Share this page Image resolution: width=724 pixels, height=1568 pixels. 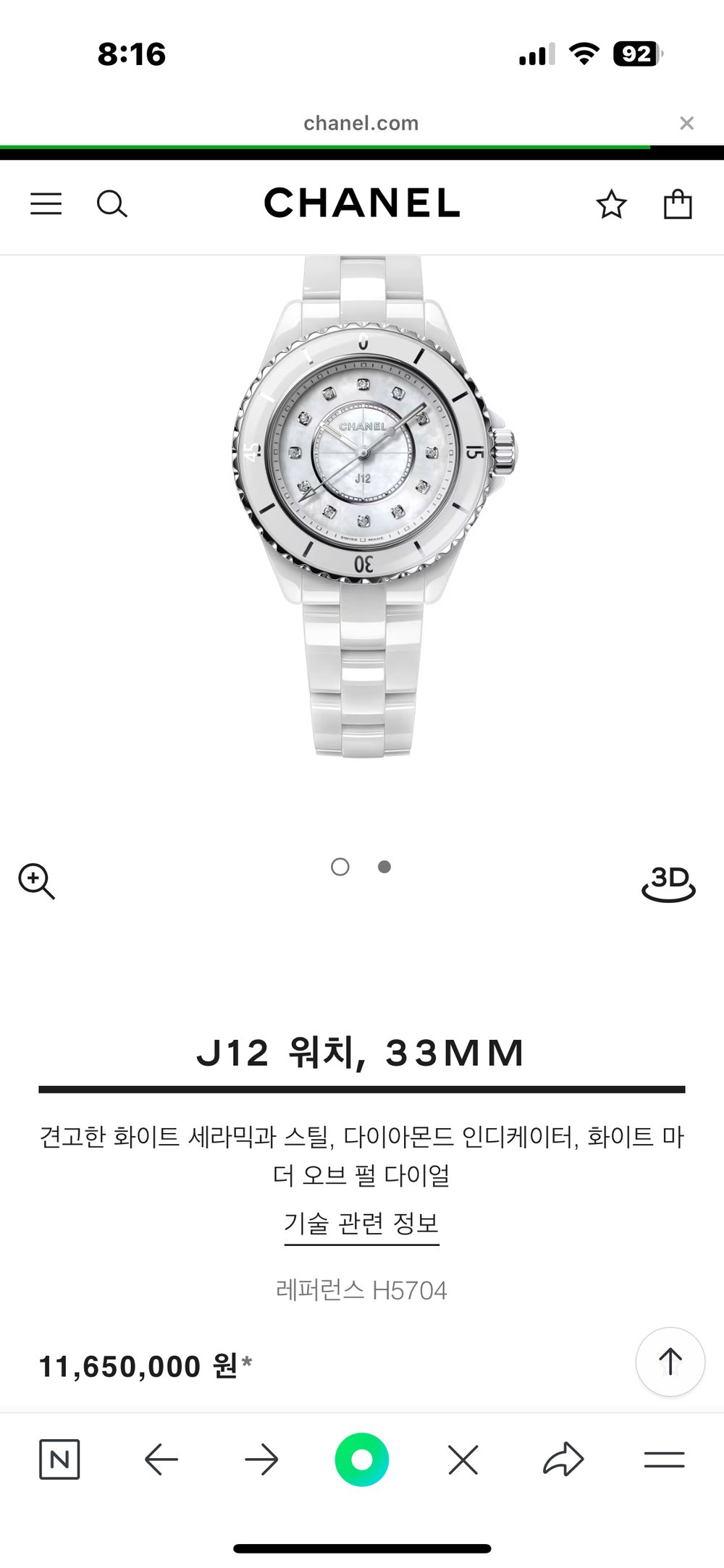click(x=563, y=1459)
